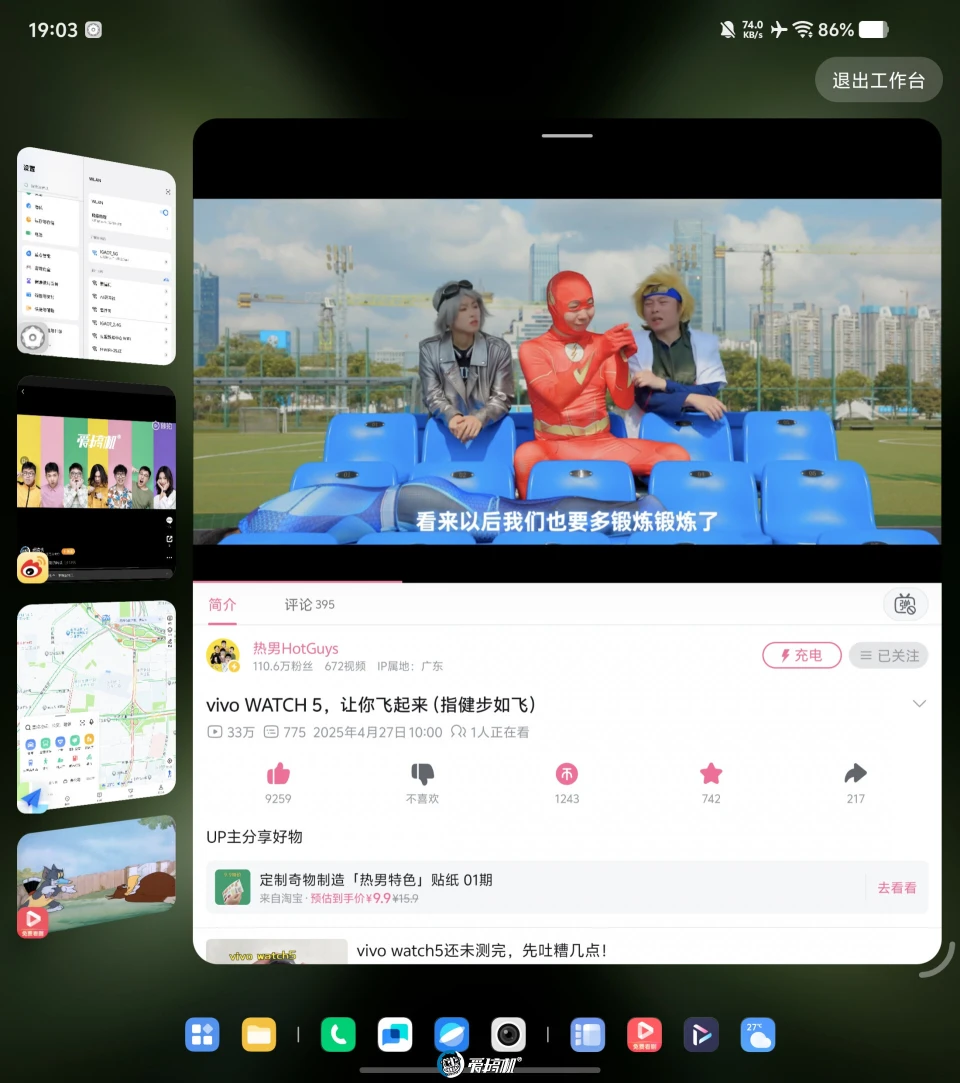
Task: Toggle the danmaku 弹 icon
Action: 905,604
